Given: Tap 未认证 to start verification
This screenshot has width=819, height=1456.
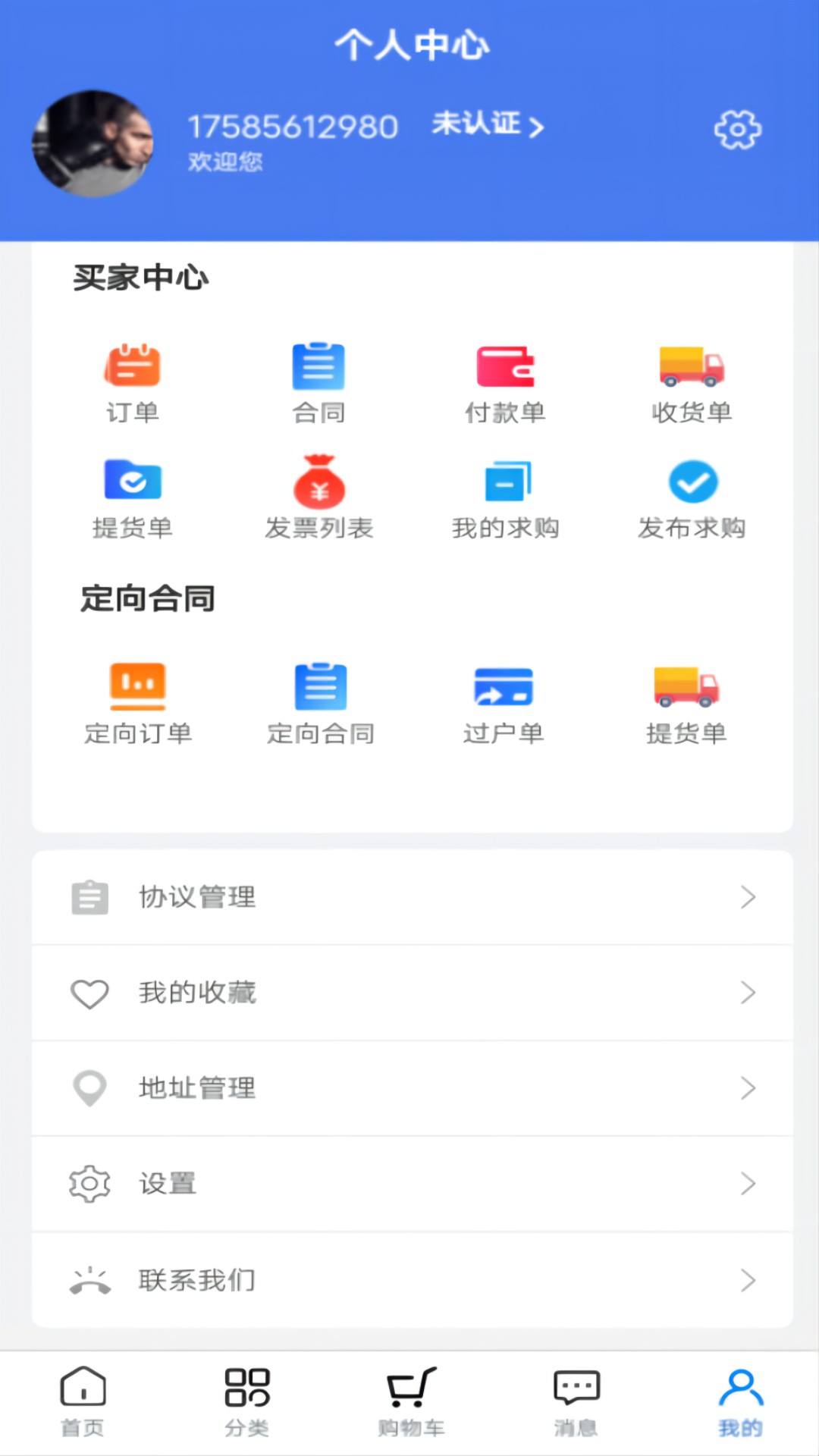Looking at the screenshot, I should [485, 124].
